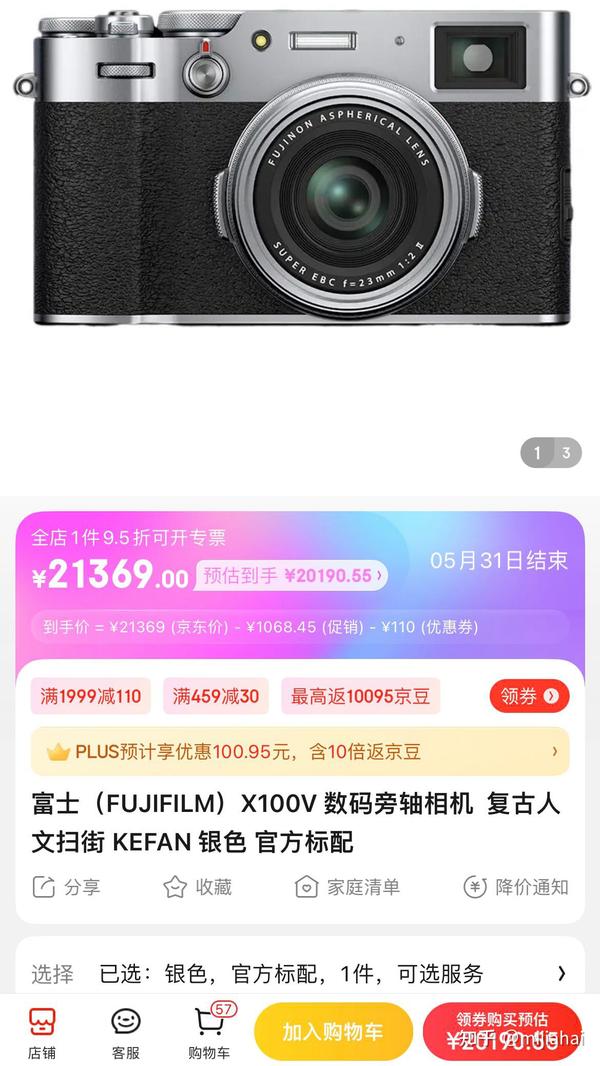This screenshot has height=1066, width=600.
Task: Share this product via 分享
Action: coord(68,886)
